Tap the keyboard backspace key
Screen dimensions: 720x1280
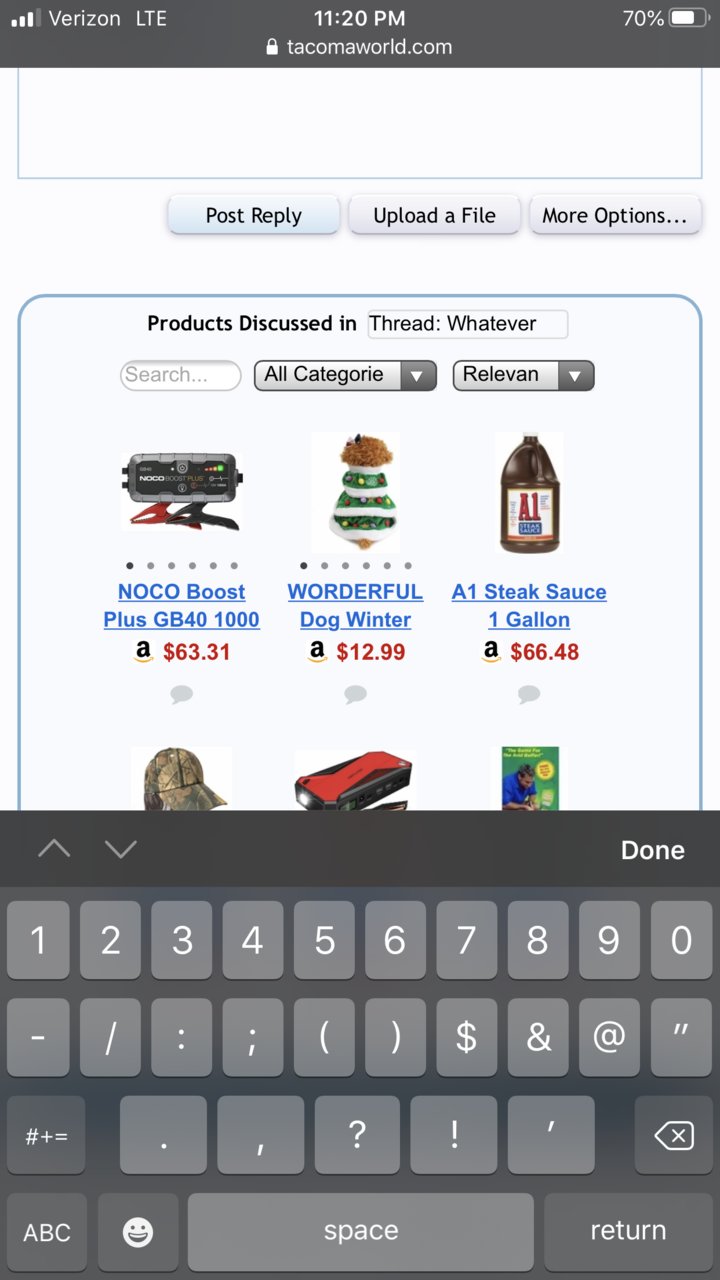click(x=674, y=1135)
